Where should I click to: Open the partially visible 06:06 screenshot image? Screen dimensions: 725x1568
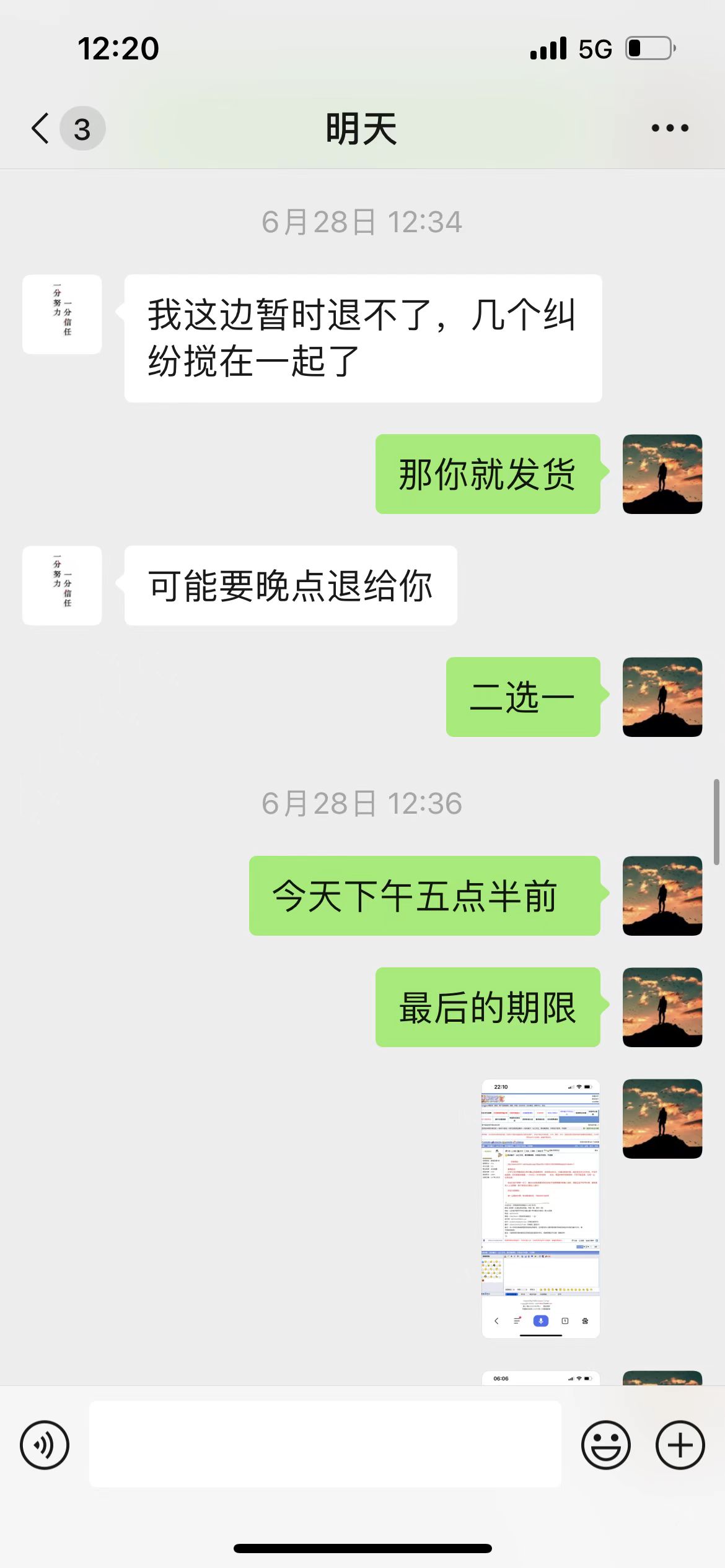tap(540, 1378)
